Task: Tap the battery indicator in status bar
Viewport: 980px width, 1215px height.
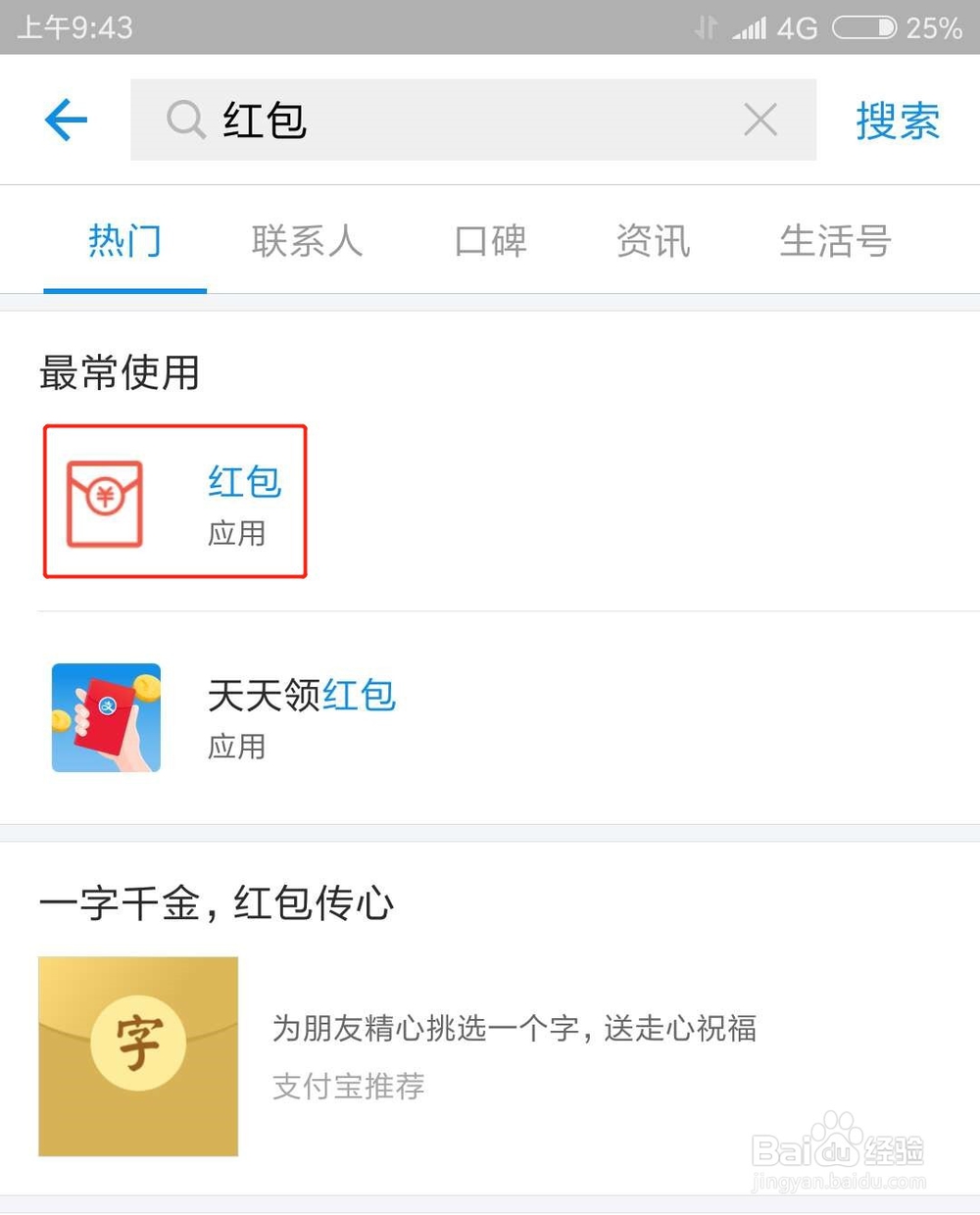Action: (862, 26)
